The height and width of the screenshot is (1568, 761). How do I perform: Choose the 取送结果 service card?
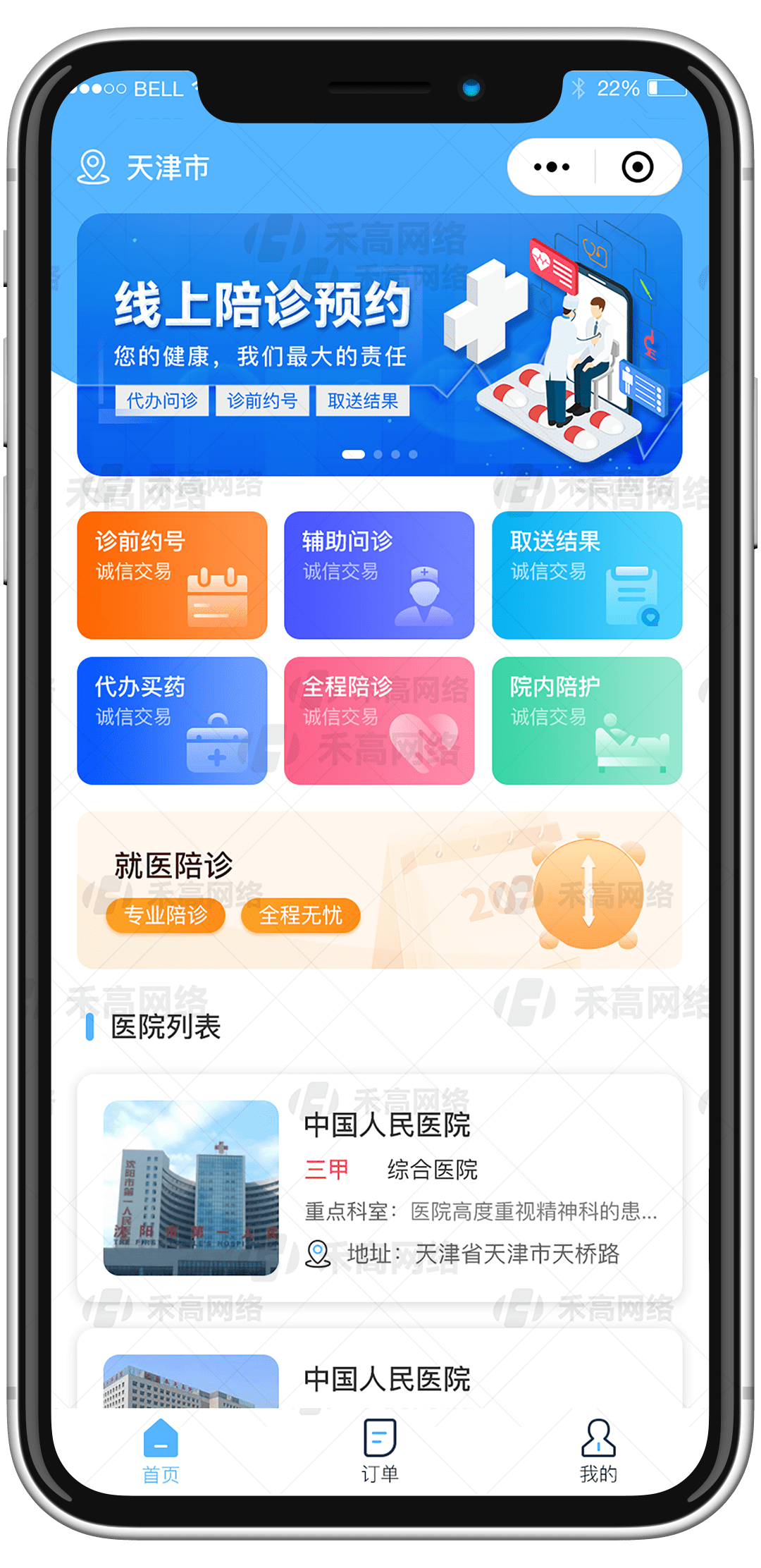pyautogui.click(x=587, y=575)
